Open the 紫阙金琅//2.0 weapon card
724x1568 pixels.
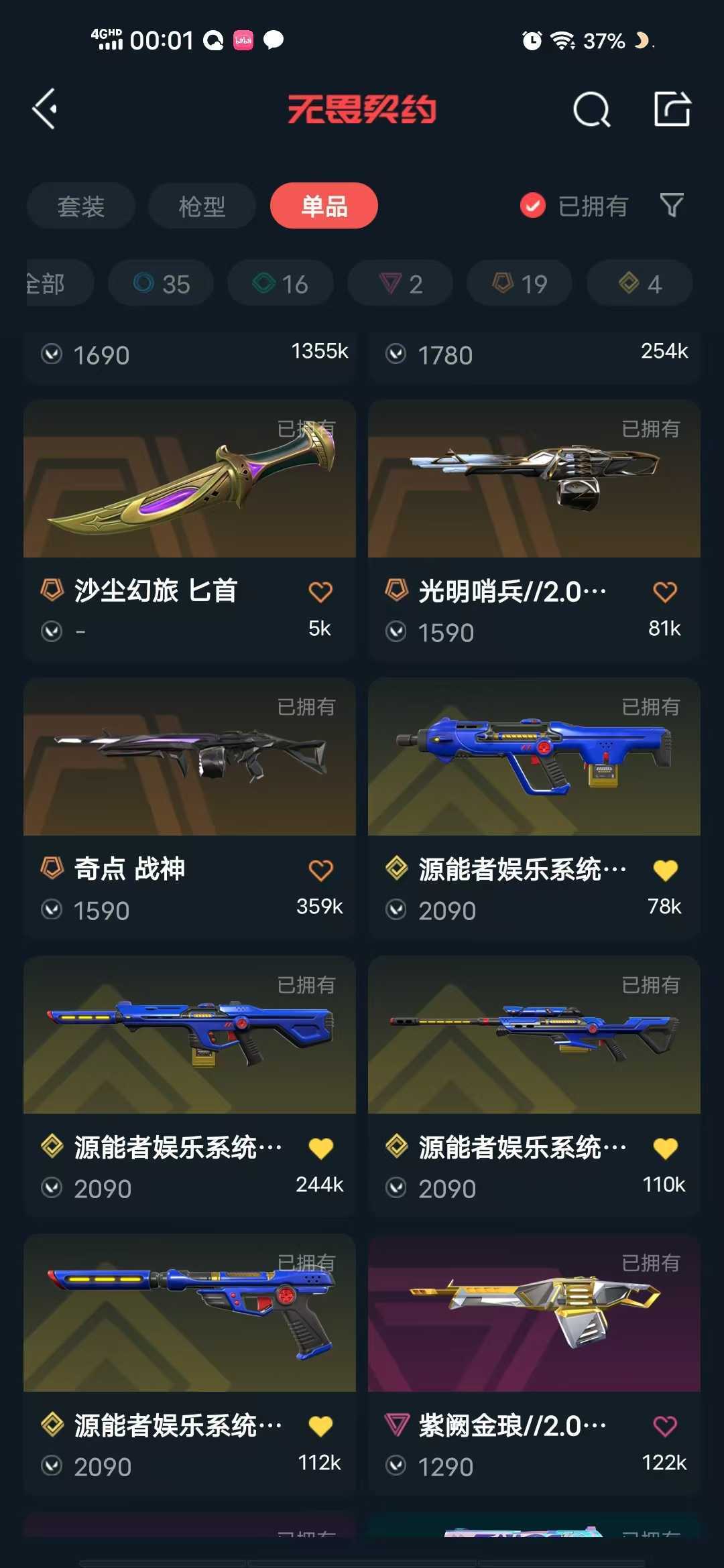tap(534, 1365)
